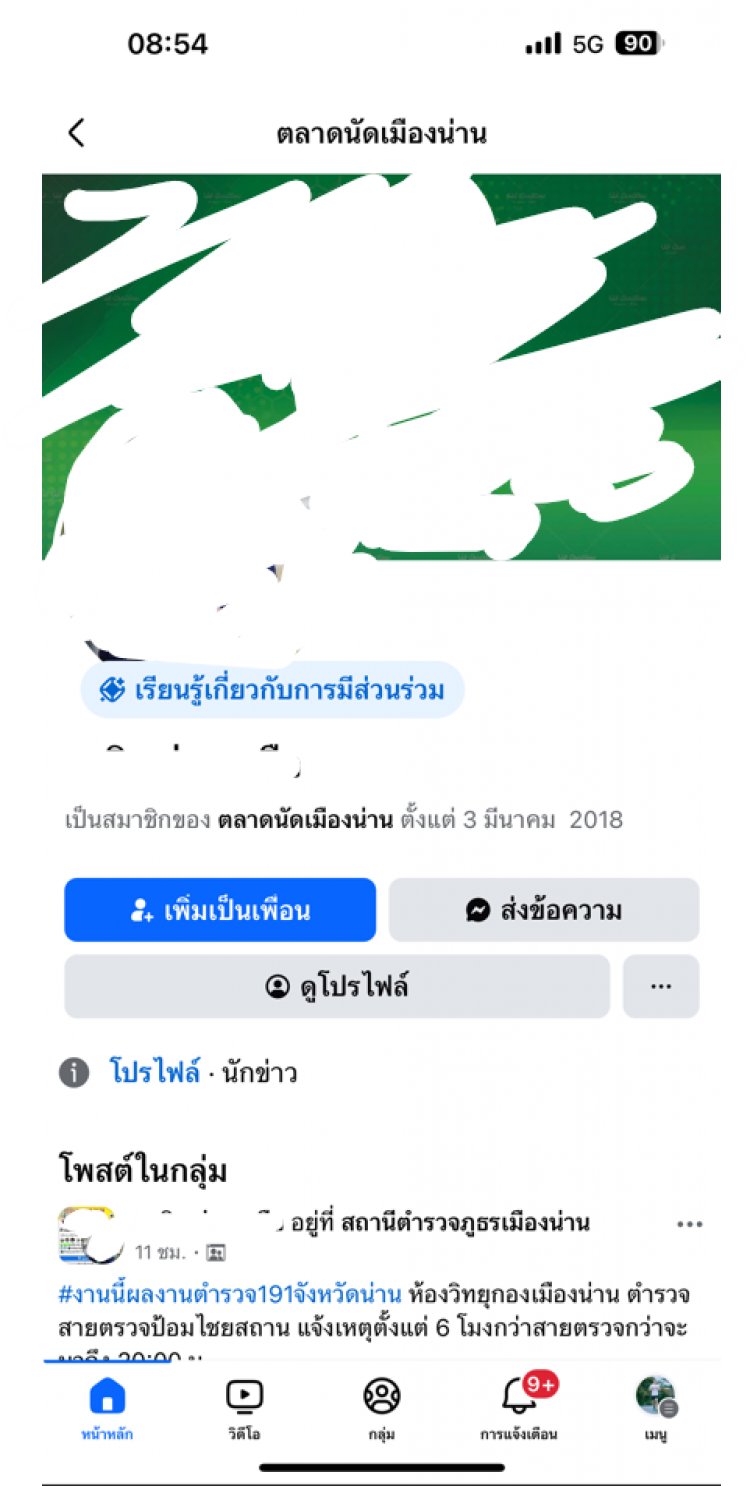
Task: Tap เพิ่มเป็นเพื่อน to add friend
Action: 220,910
